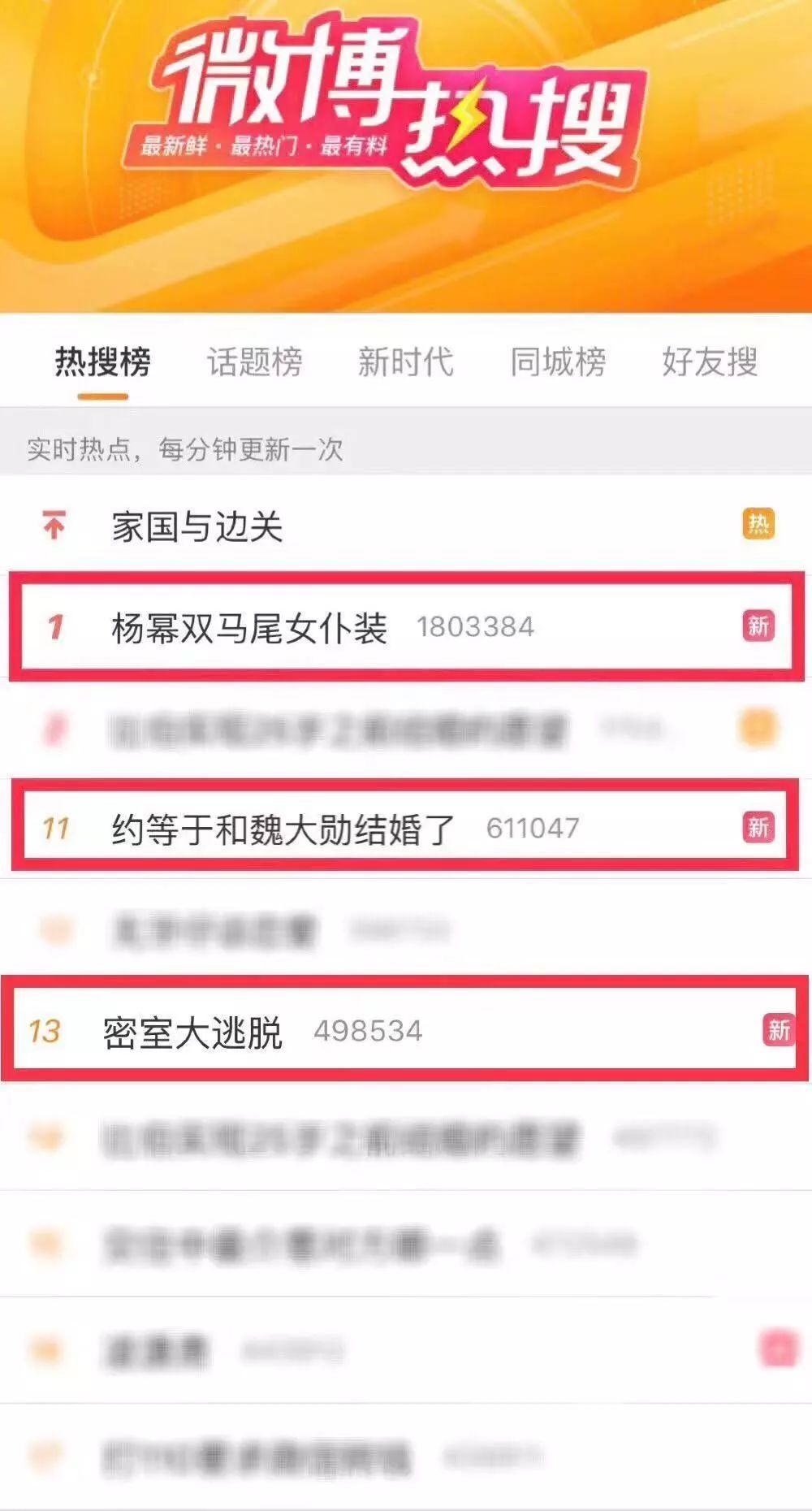View topic 约等于和魏大勋结婚了
The image size is (812, 1511).
pos(283,829)
